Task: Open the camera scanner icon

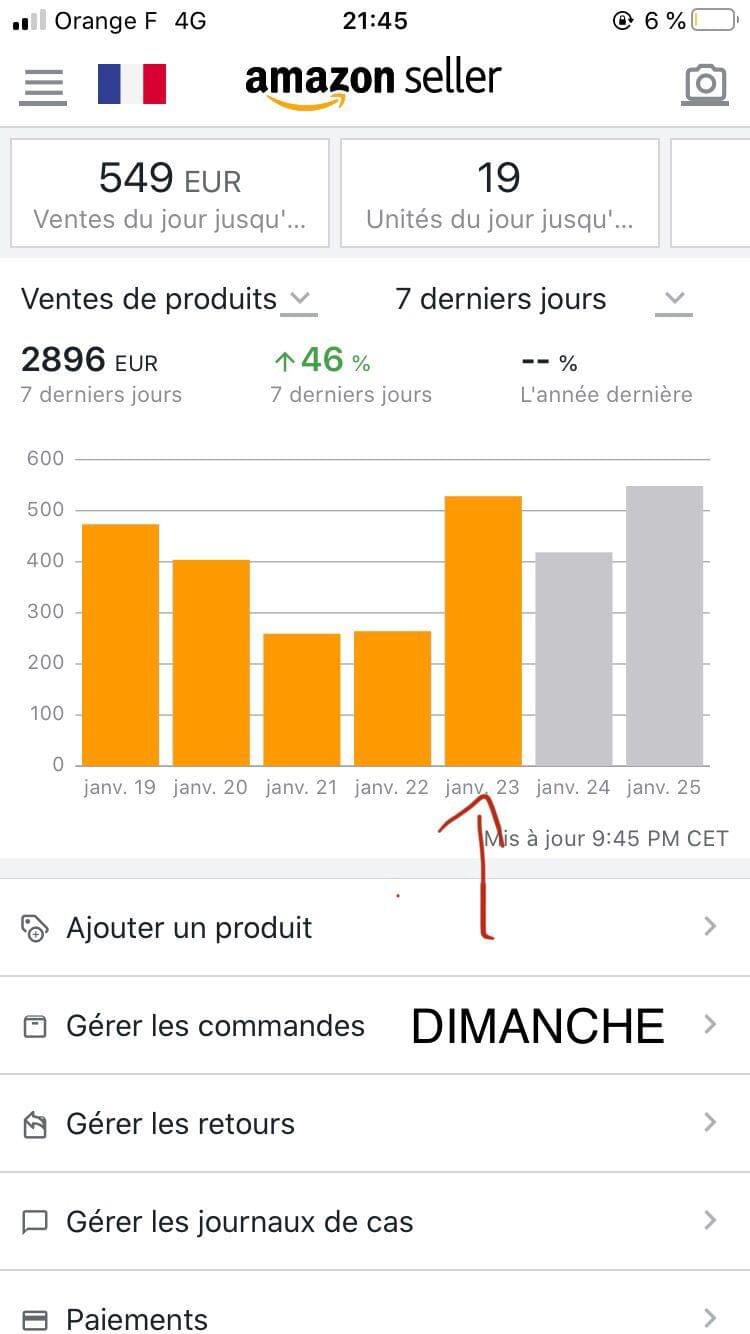Action: pyautogui.click(x=705, y=85)
